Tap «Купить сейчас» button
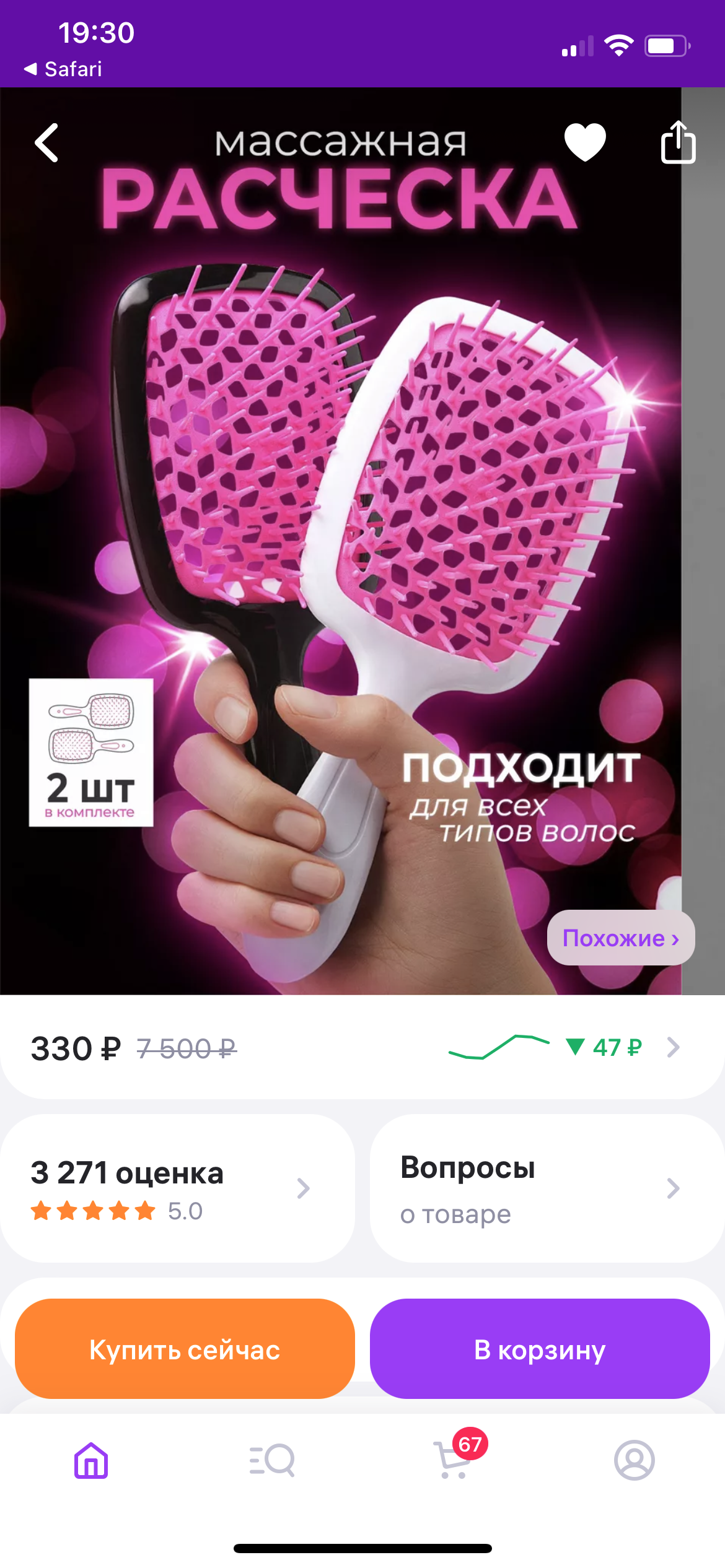 pyautogui.click(x=185, y=1349)
